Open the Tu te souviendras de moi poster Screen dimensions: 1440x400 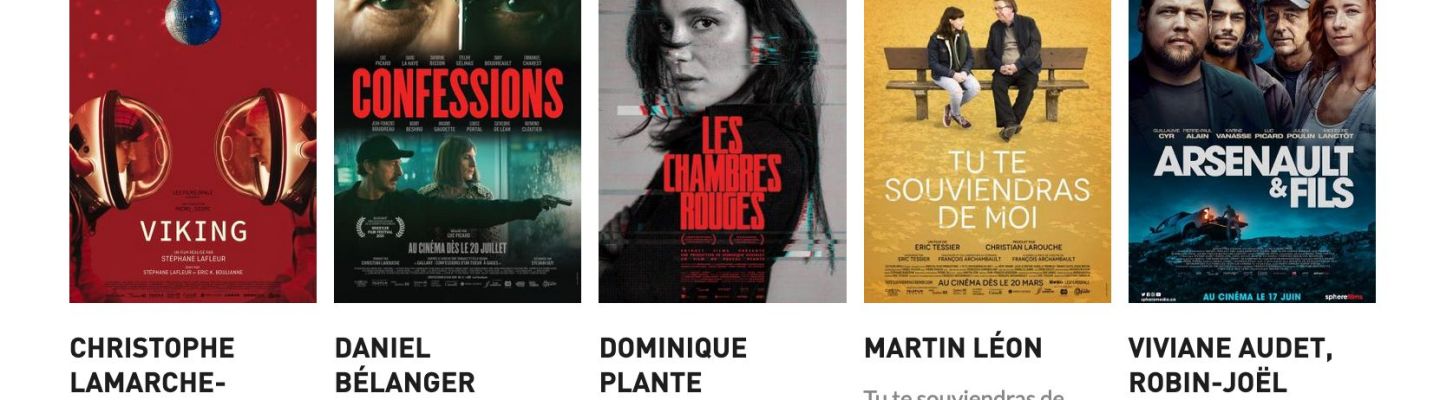(987, 150)
